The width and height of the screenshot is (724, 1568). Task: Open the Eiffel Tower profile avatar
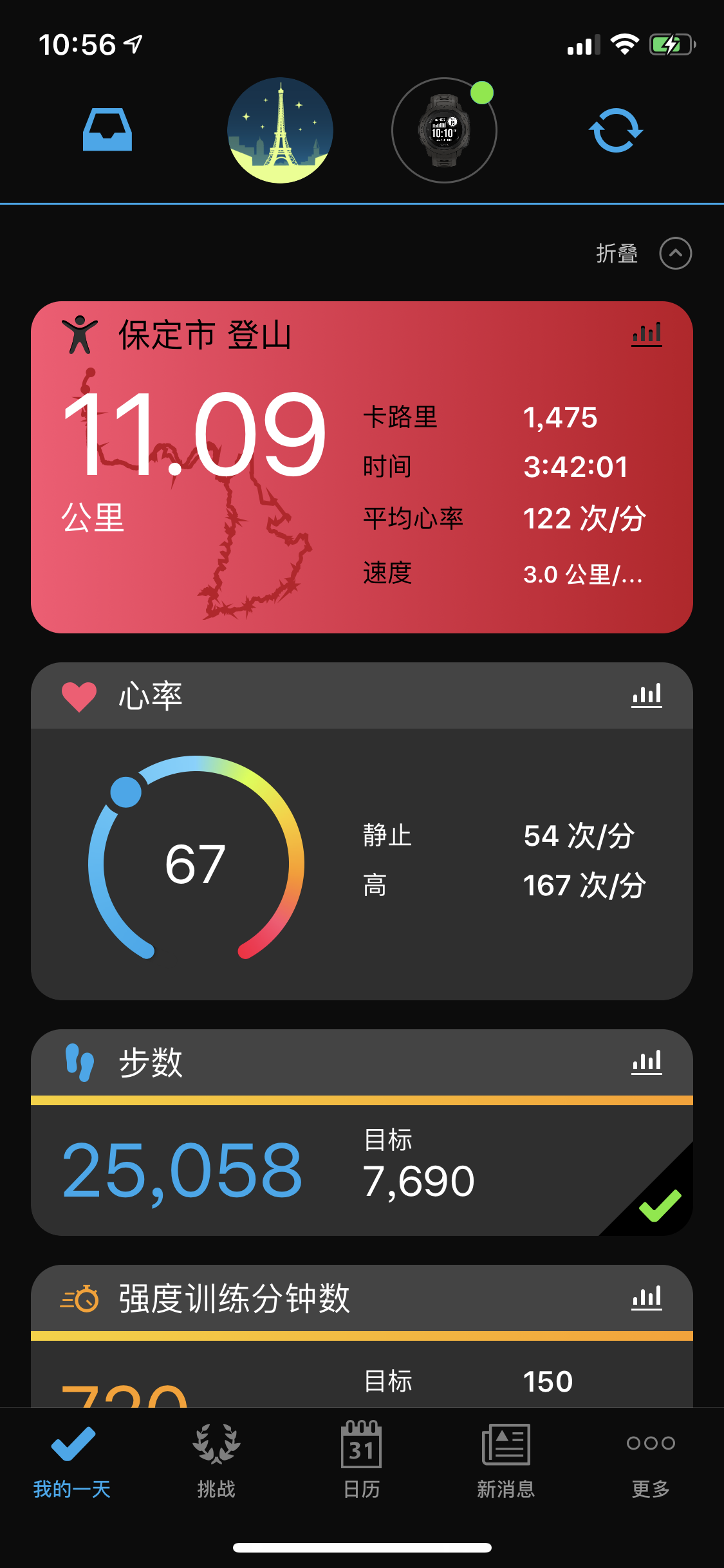coord(280,131)
